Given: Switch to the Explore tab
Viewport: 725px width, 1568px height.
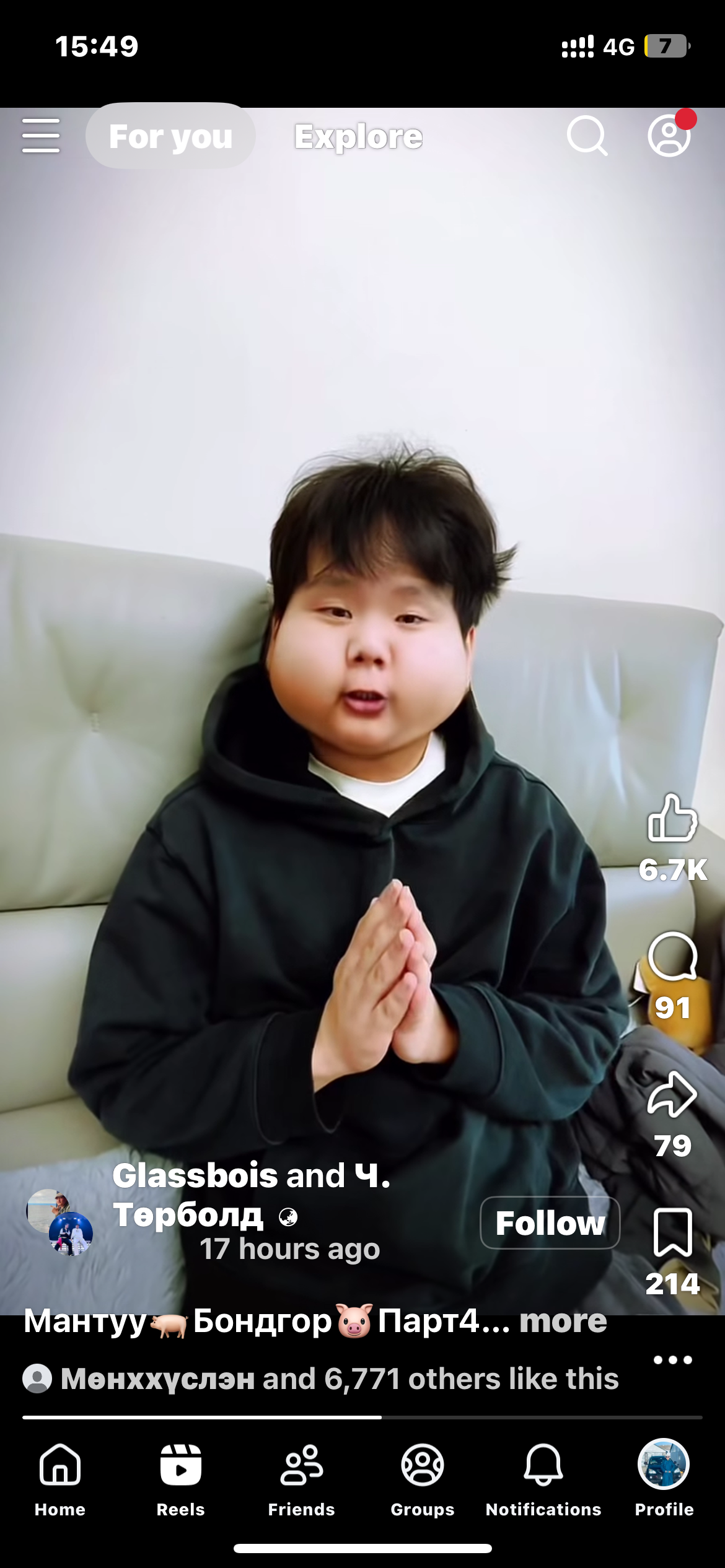Looking at the screenshot, I should tap(358, 136).
